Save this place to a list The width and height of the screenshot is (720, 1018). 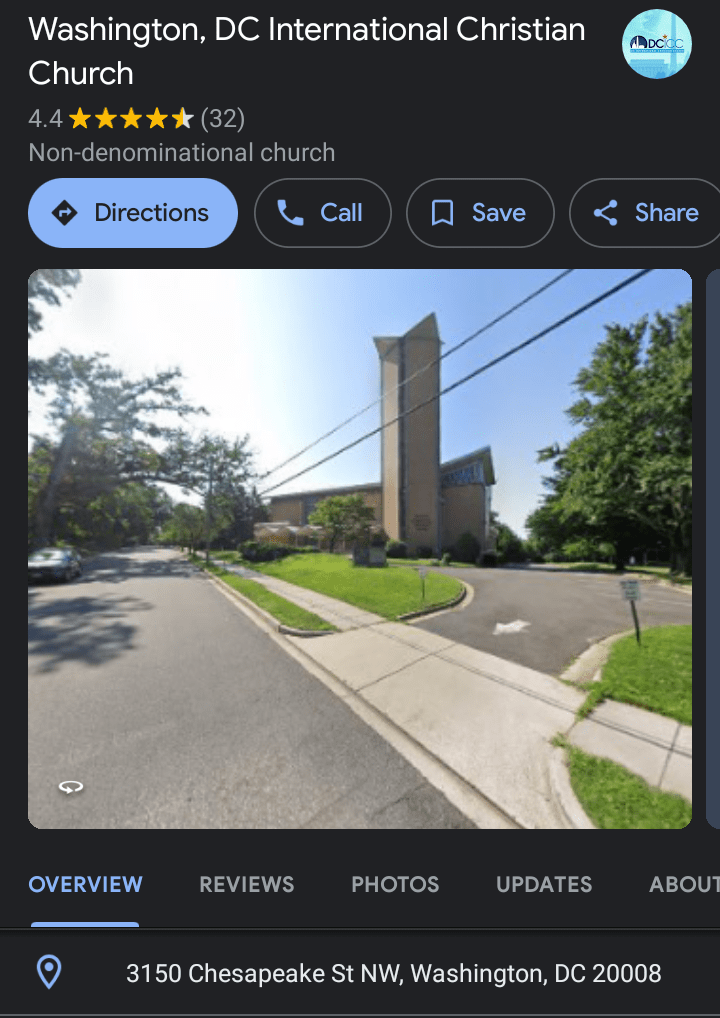(x=479, y=213)
